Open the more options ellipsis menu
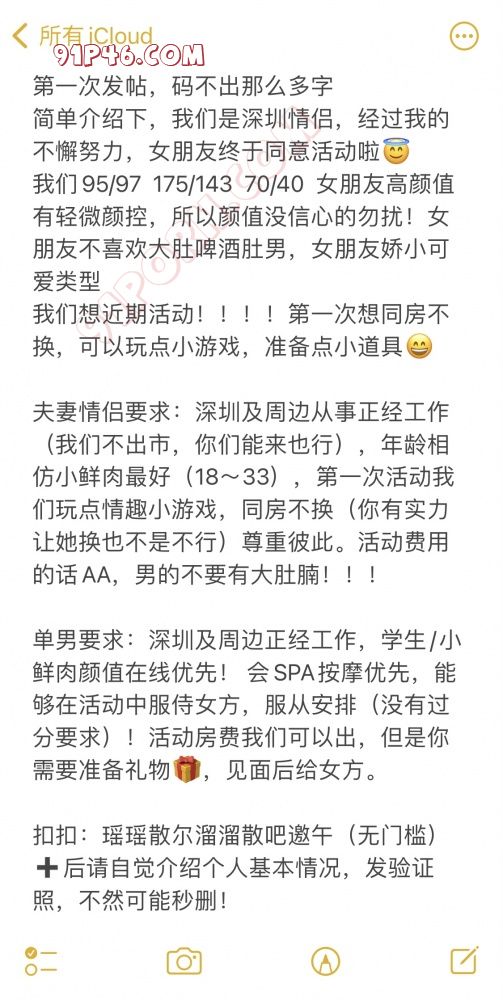 [x=464, y=36]
